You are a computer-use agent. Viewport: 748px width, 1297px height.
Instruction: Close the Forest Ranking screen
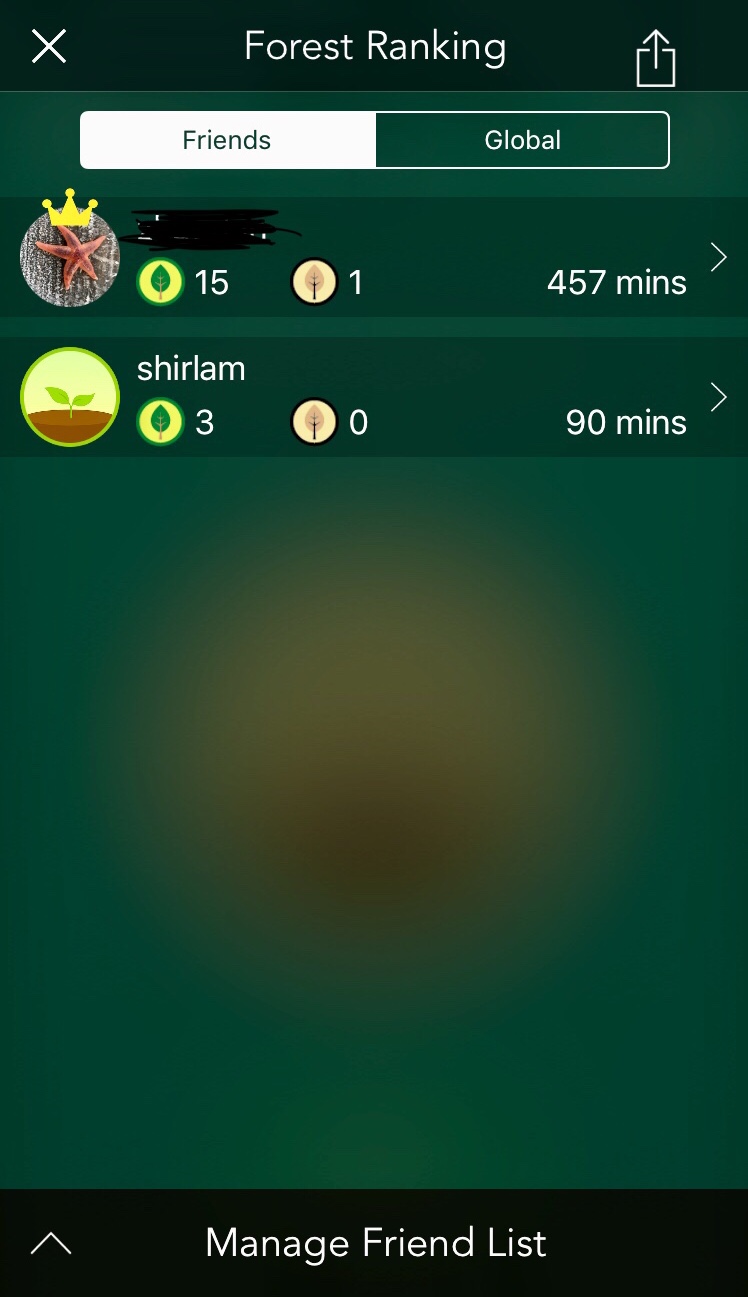click(x=48, y=46)
